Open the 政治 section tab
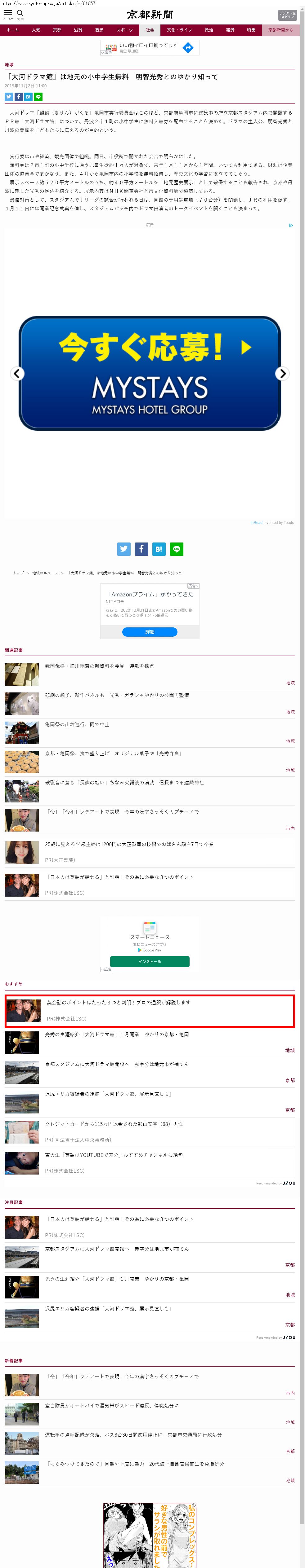Image resolution: width=305 pixels, height=1568 pixels. (x=209, y=30)
